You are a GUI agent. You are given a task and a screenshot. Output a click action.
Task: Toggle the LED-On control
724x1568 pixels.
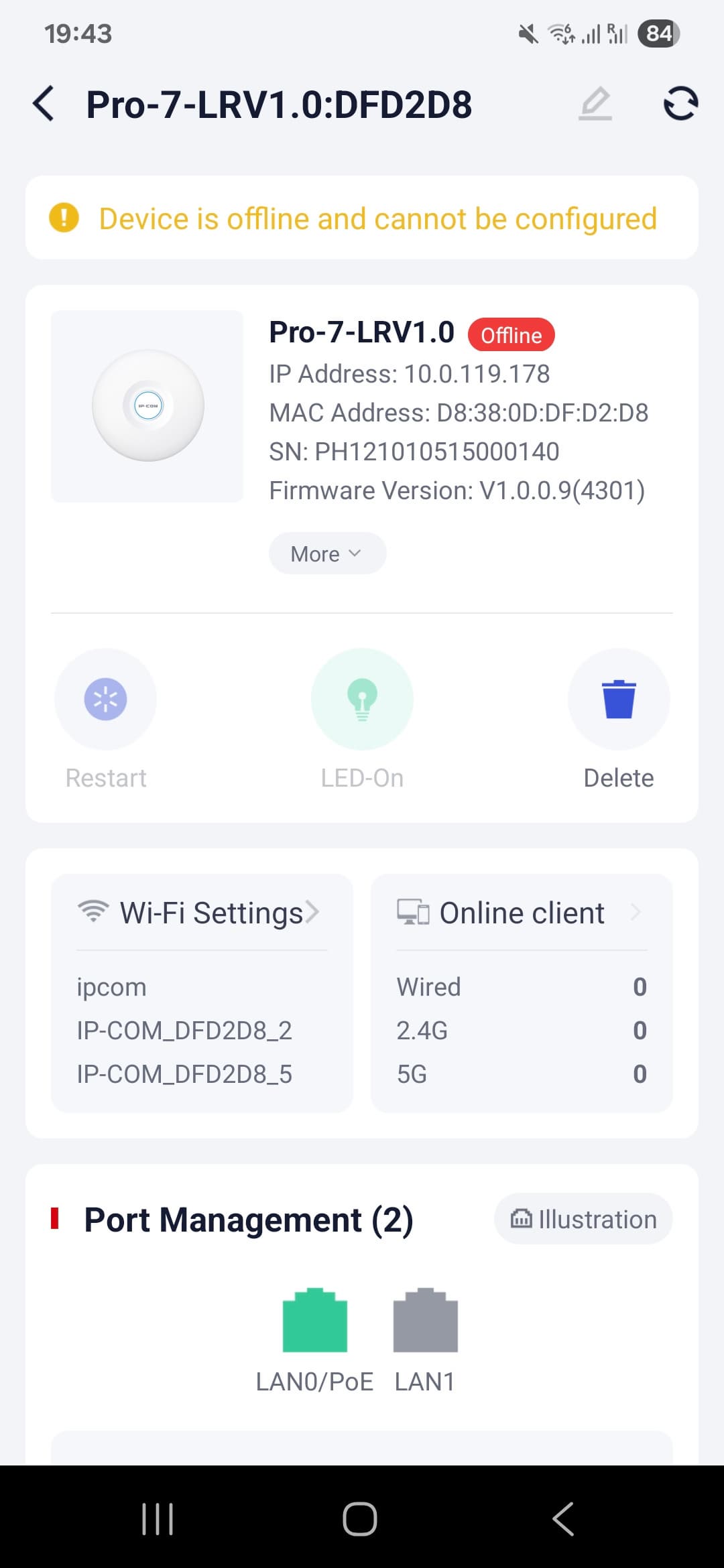pyautogui.click(x=362, y=700)
